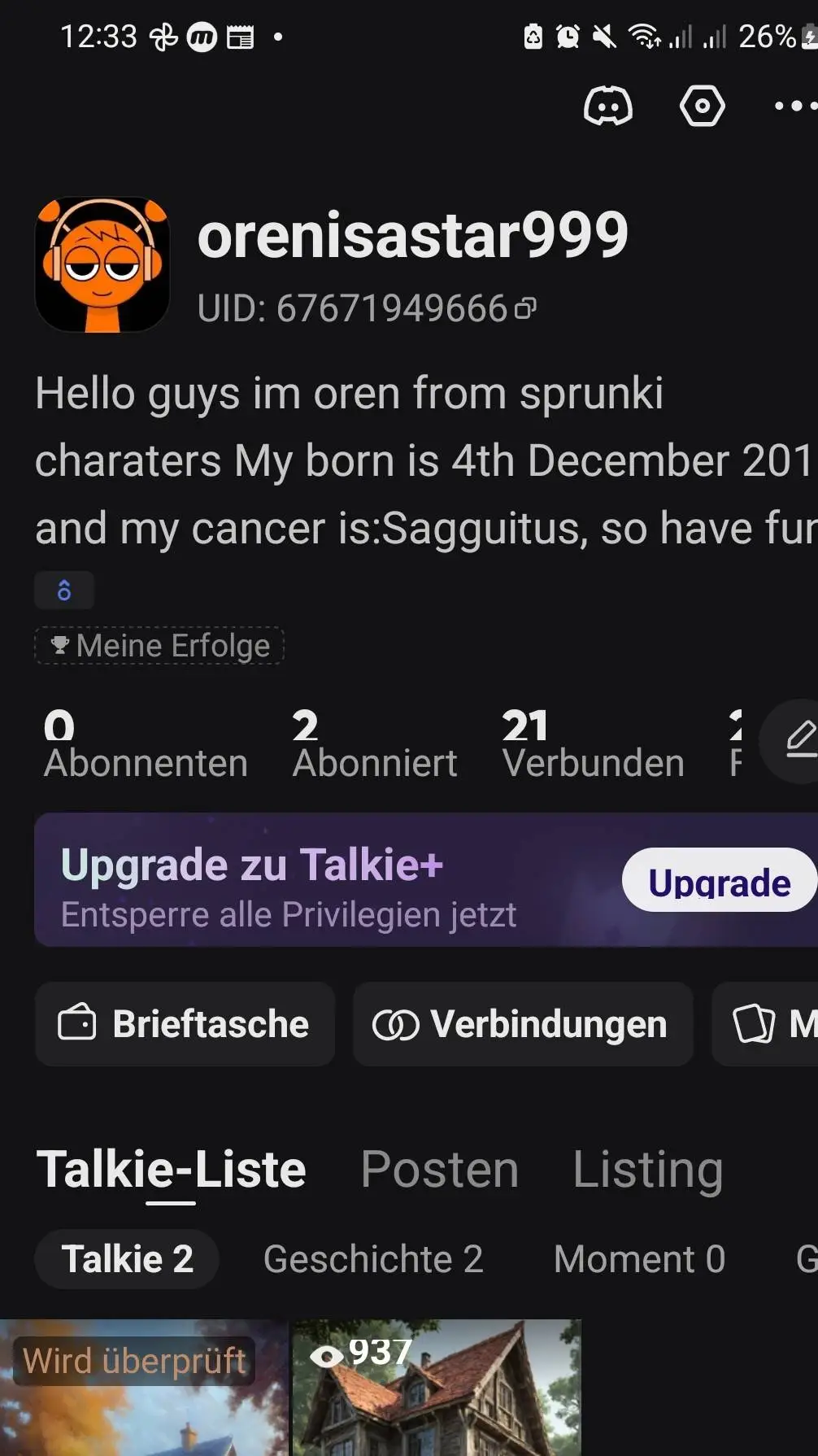This screenshot has width=818, height=1456.
Task: Switch to the Posten tab
Action: point(439,1170)
